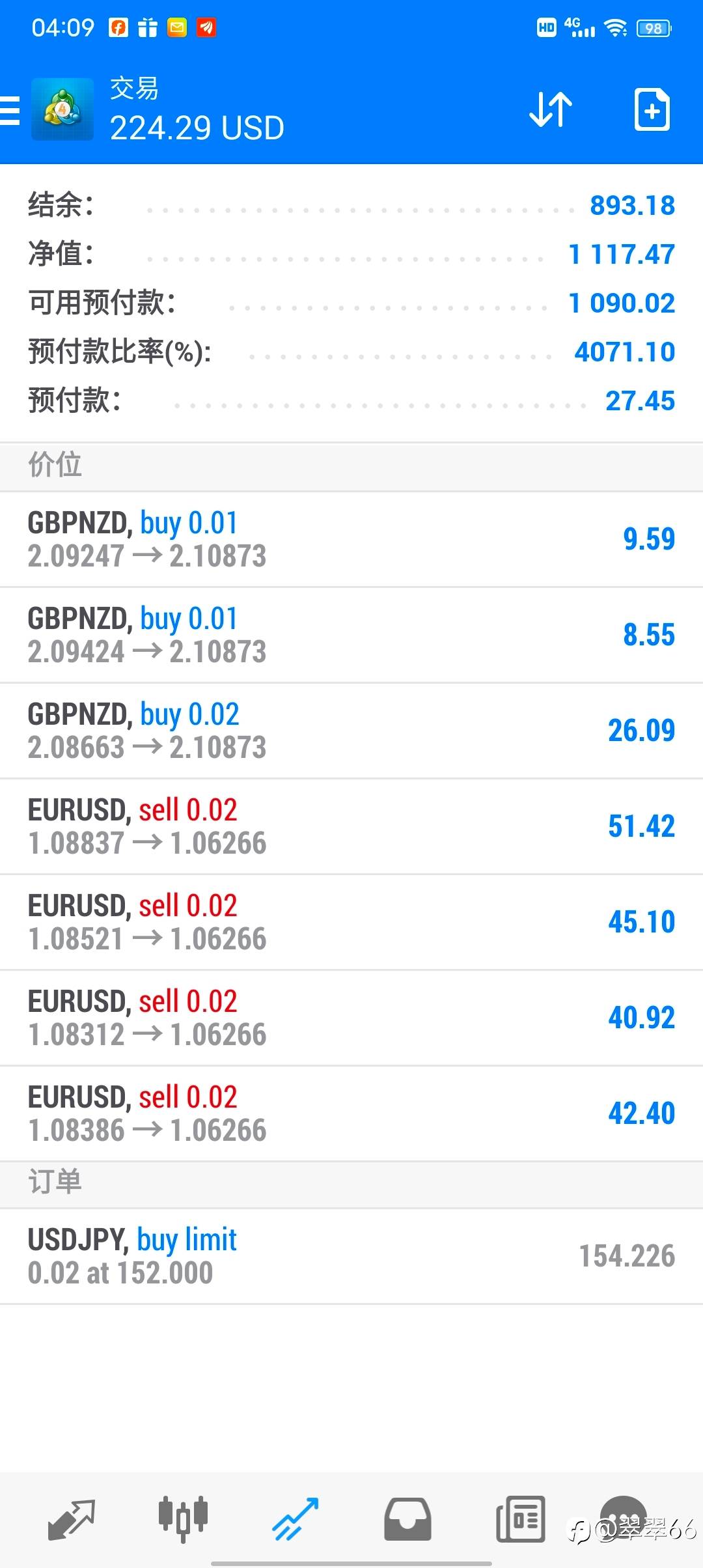Screen dimensions: 703x1568
Task: Switch to the chart tab
Action: click(183, 1520)
